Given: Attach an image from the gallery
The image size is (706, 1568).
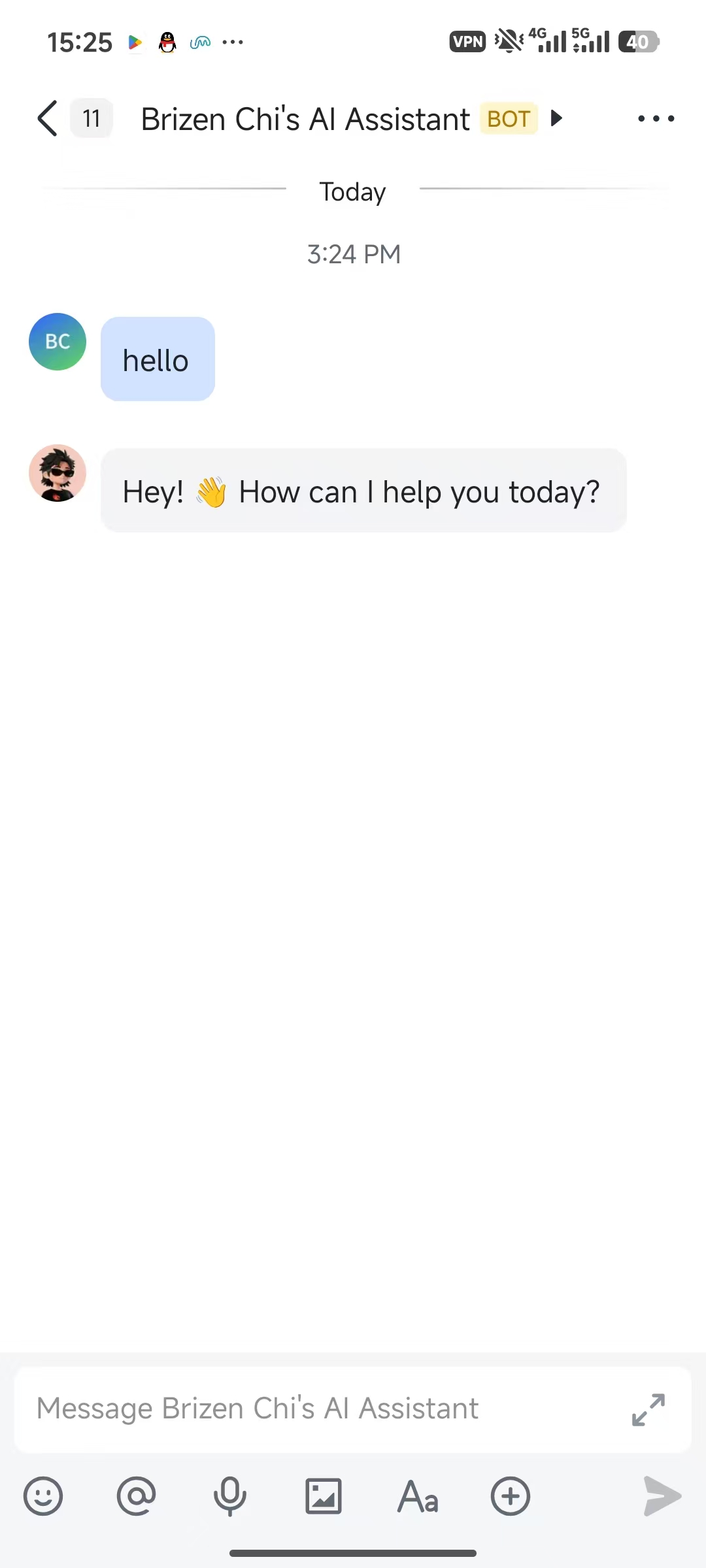Looking at the screenshot, I should tap(324, 1496).
